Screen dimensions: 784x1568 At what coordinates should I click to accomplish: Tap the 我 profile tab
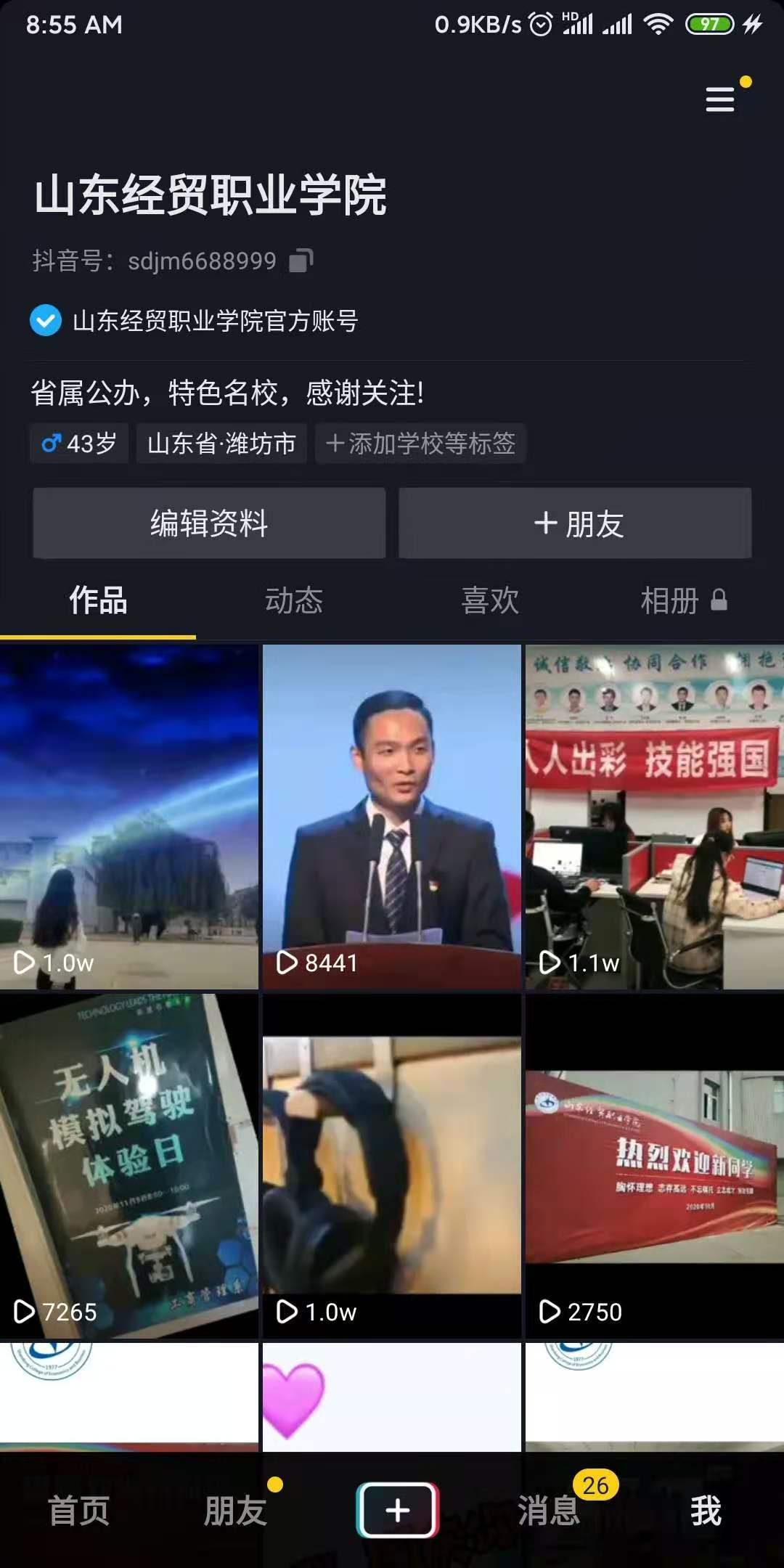706,1511
